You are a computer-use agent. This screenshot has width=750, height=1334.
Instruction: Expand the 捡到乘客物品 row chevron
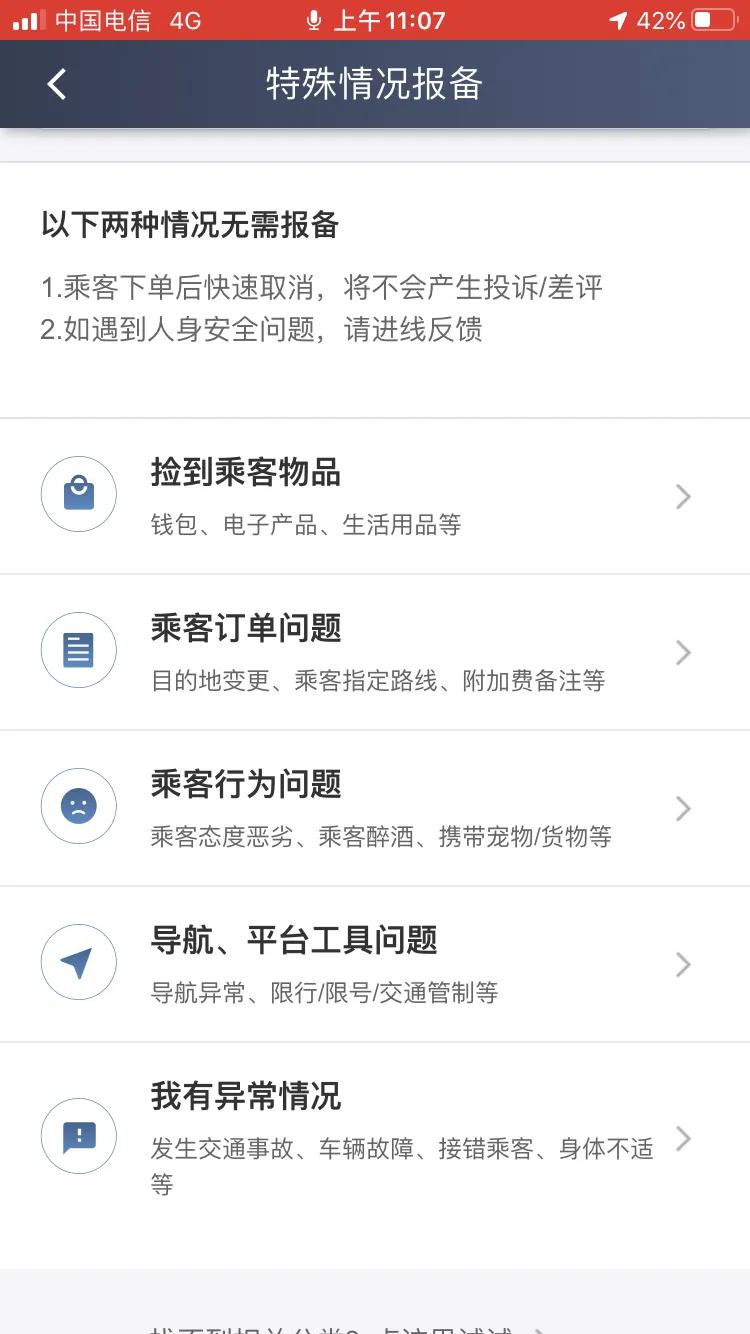point(683,496)
